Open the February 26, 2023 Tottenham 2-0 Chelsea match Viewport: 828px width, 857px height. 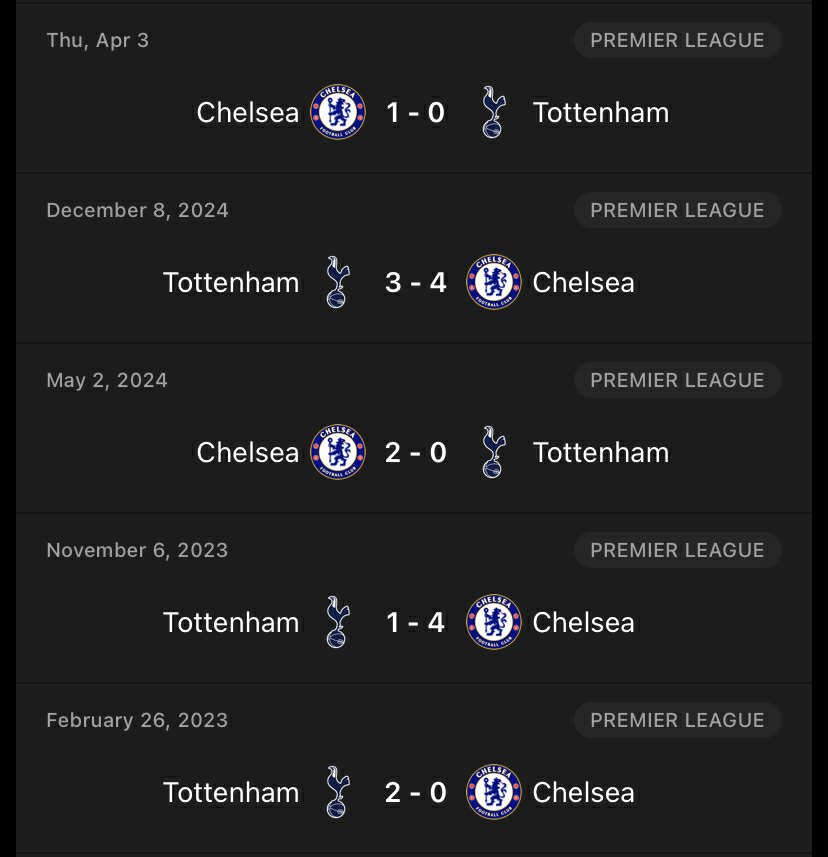(415, 792)
